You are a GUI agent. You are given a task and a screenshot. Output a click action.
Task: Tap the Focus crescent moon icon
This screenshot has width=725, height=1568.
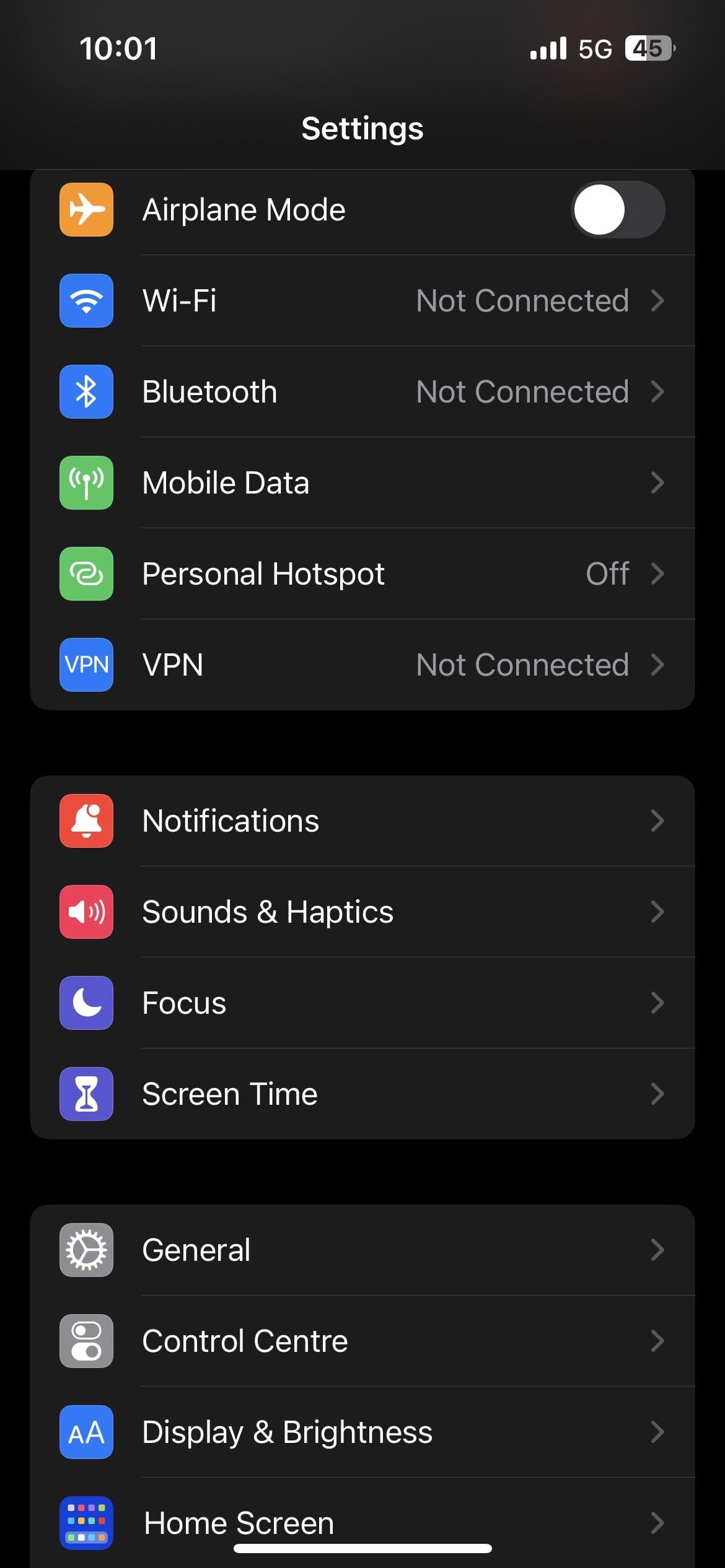86,1003
